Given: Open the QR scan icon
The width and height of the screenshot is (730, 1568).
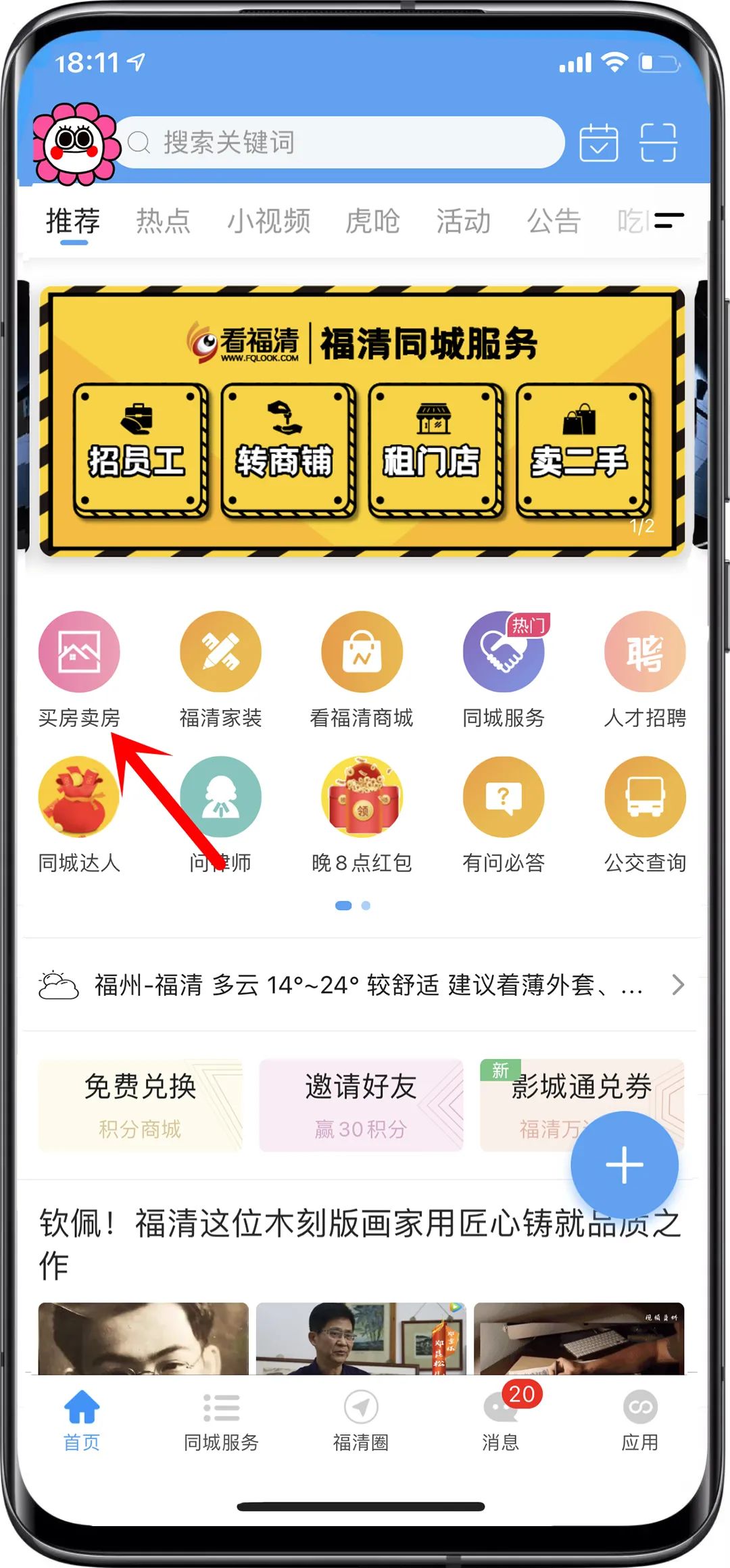Looking at the screenshot, I should click(x=658, y=143).
